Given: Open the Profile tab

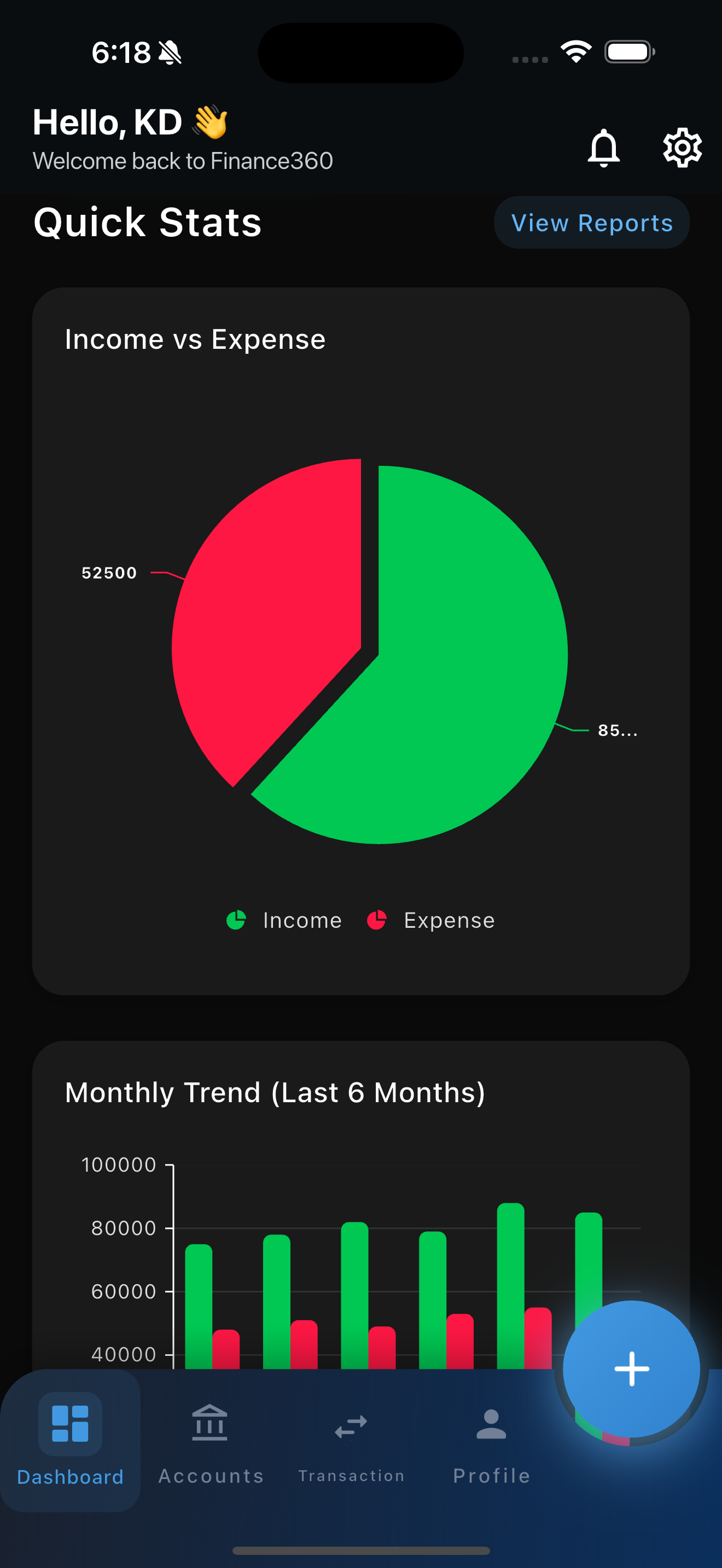Looking at the screenshot, I should (491, 1443).
